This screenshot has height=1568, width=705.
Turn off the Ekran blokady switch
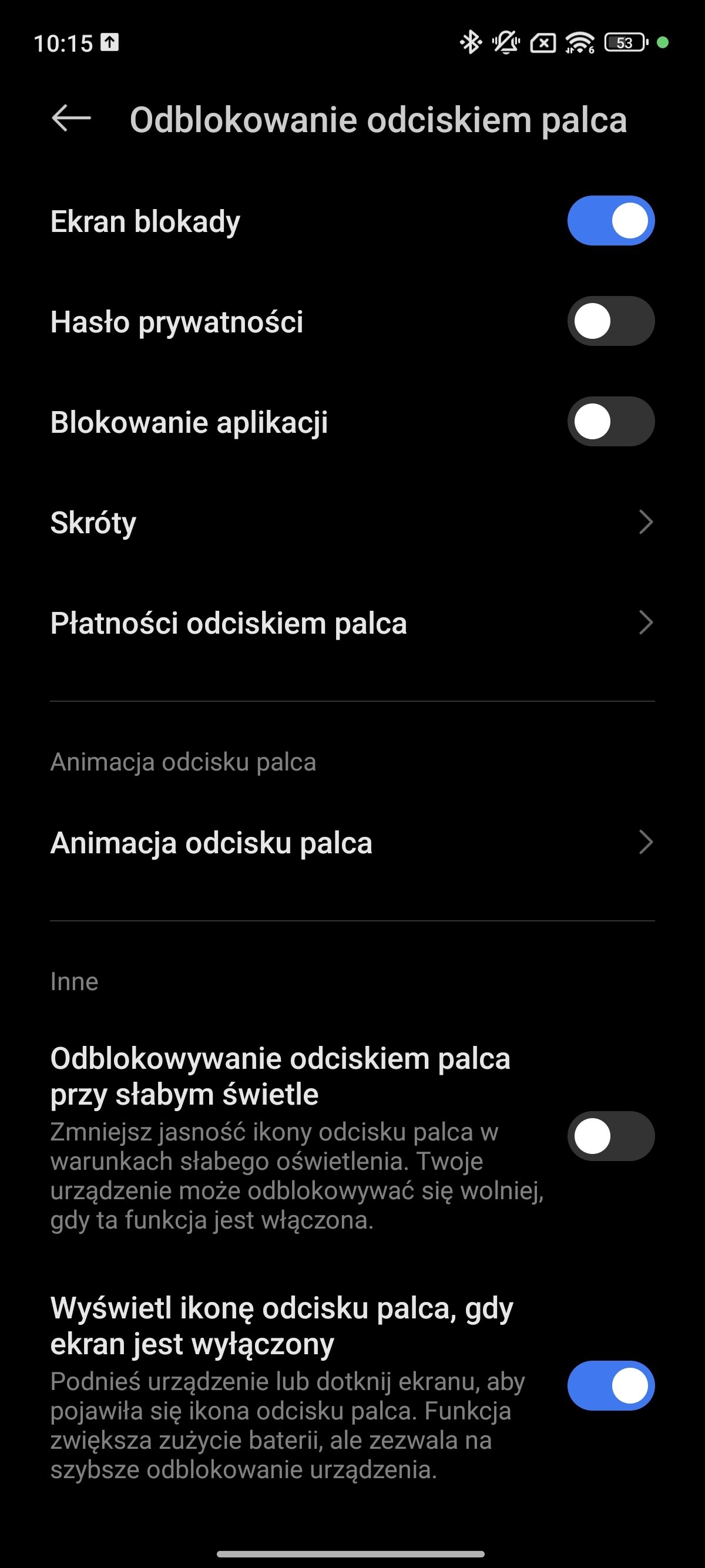pyautogui.click(x=610, y=220)
